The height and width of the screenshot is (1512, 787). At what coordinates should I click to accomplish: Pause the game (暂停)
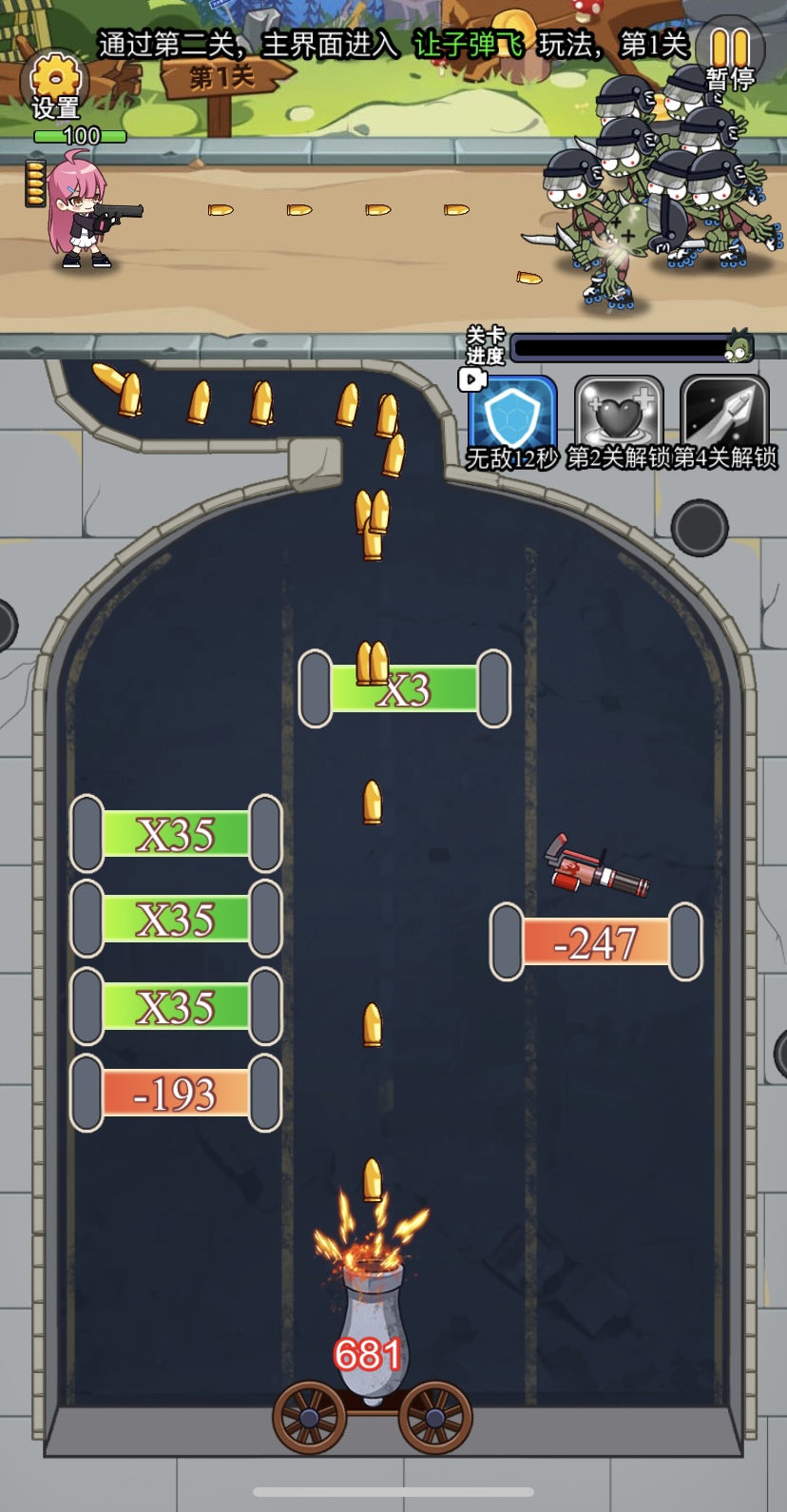click(x=730, y=55)
